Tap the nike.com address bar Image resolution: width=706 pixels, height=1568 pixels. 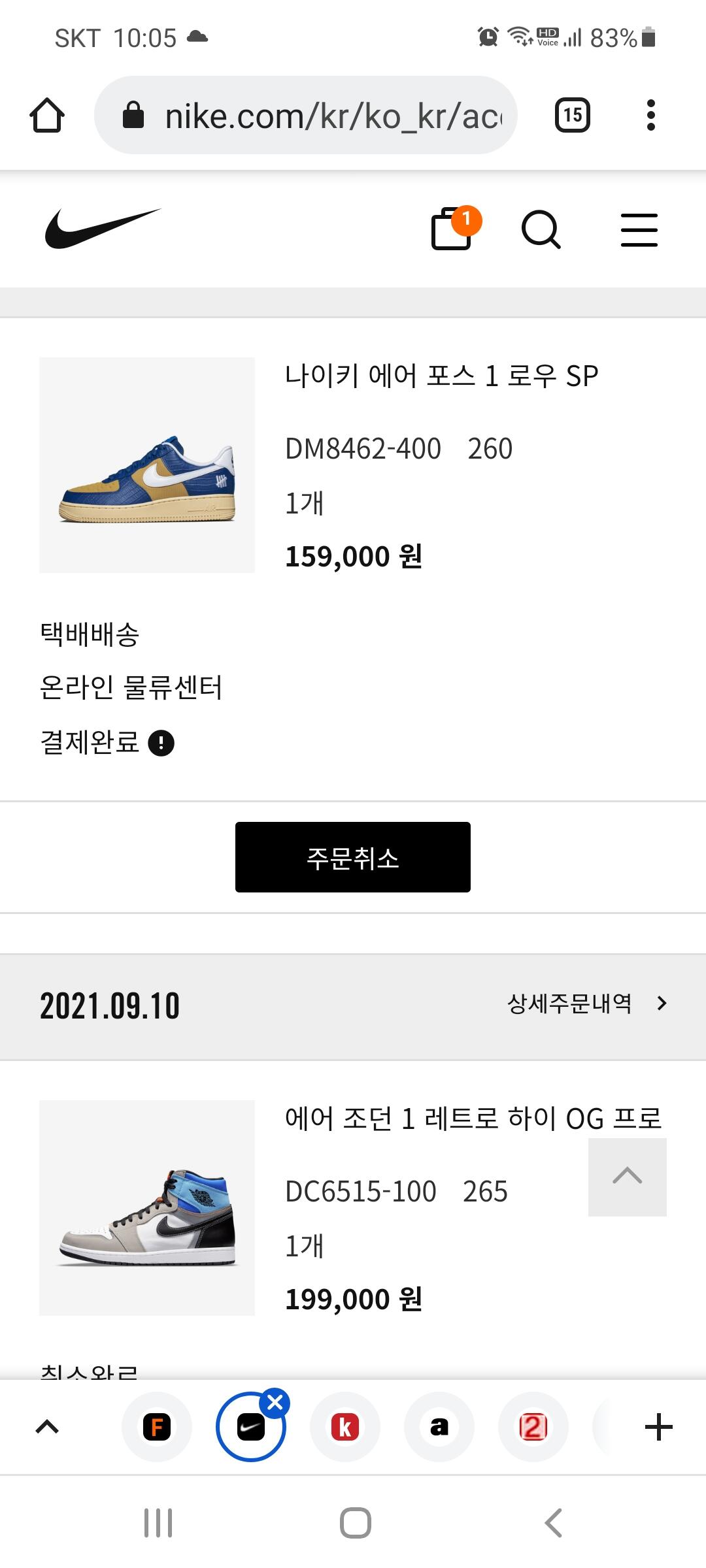[306, 116]
